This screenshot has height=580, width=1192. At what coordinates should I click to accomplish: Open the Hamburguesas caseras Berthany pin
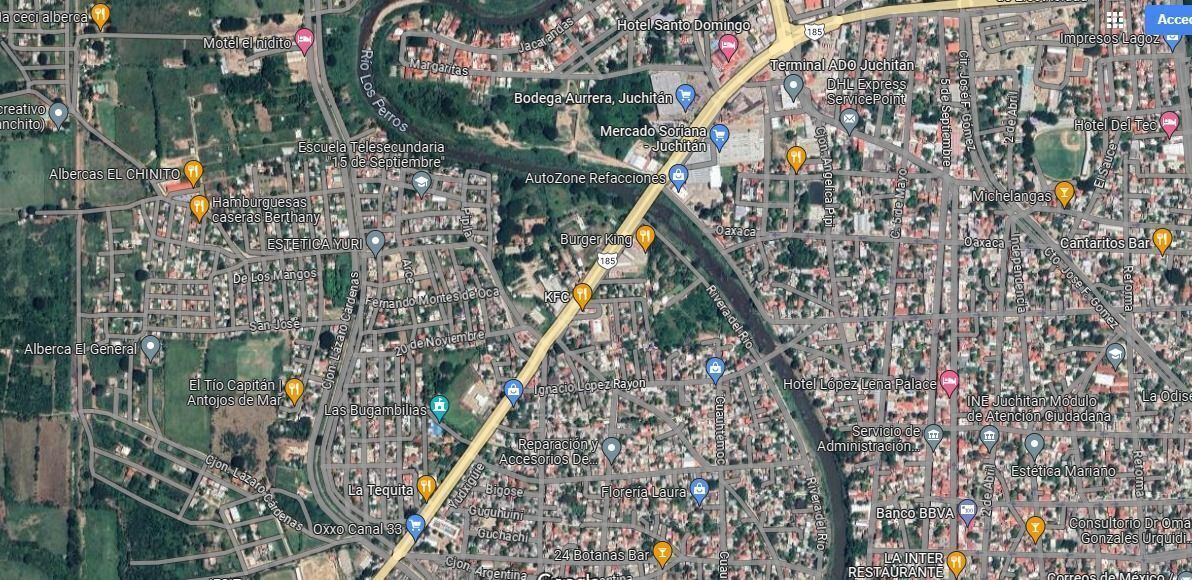click(199, 207)
